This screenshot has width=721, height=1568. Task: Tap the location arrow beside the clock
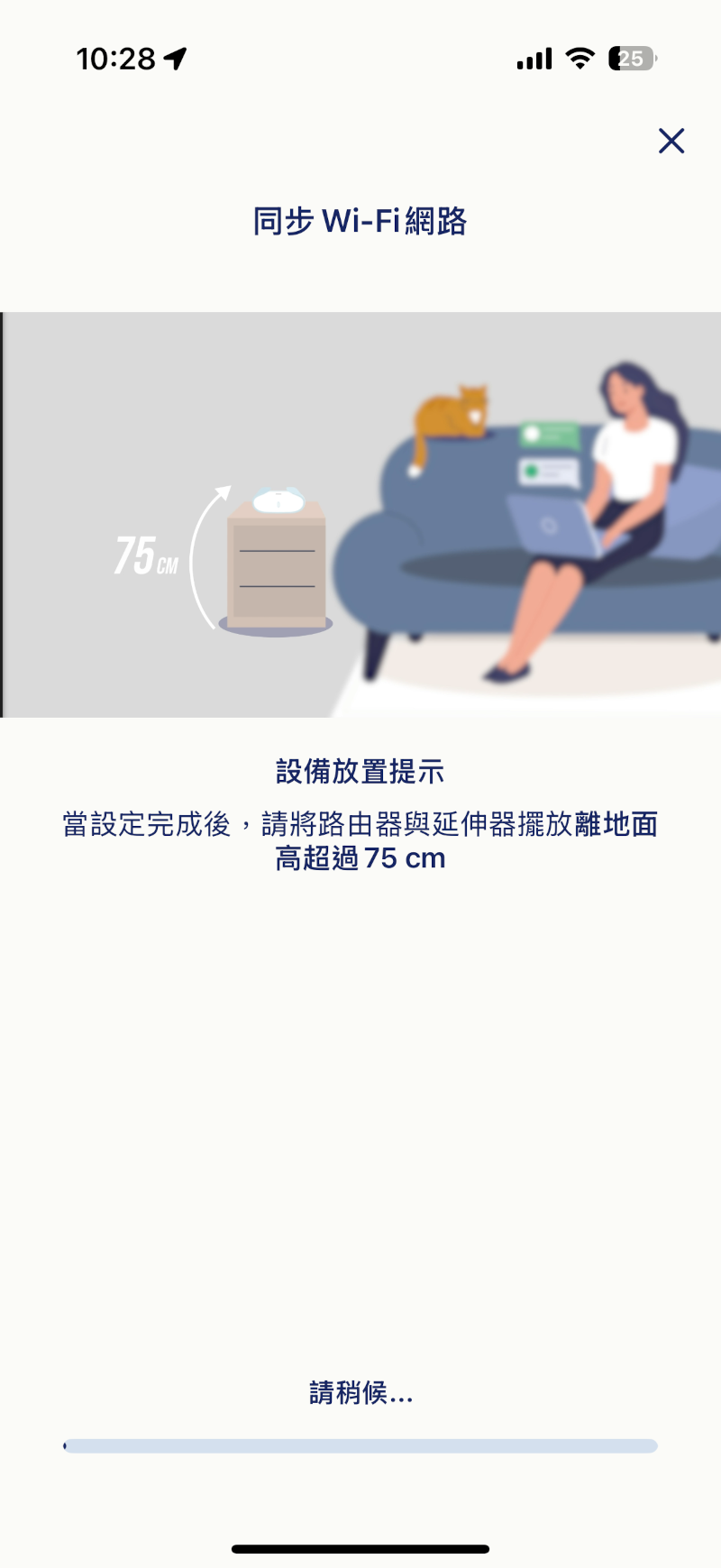pyautogui.click(x=177, y=57)
